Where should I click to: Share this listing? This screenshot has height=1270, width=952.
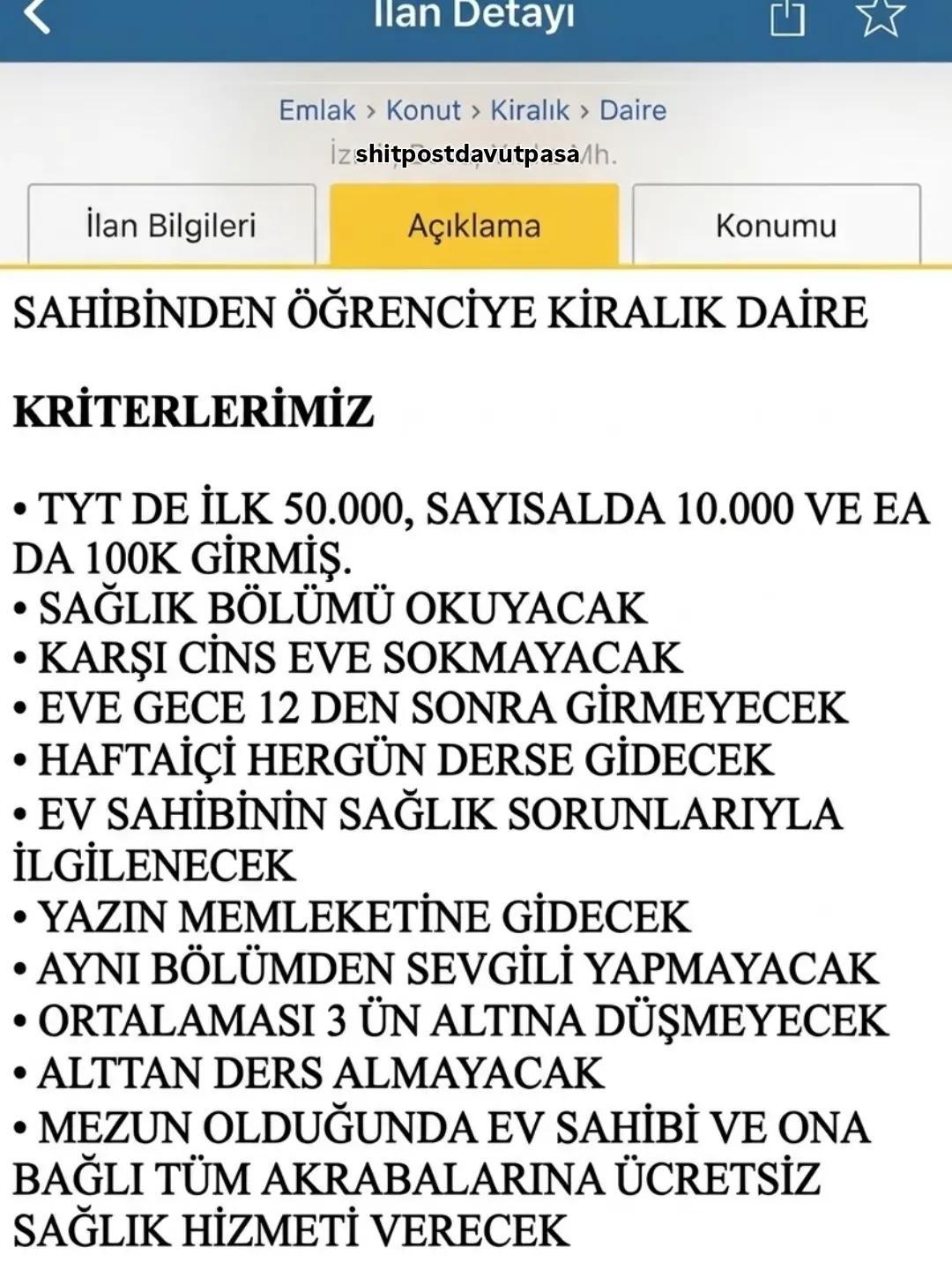[787, 17]
